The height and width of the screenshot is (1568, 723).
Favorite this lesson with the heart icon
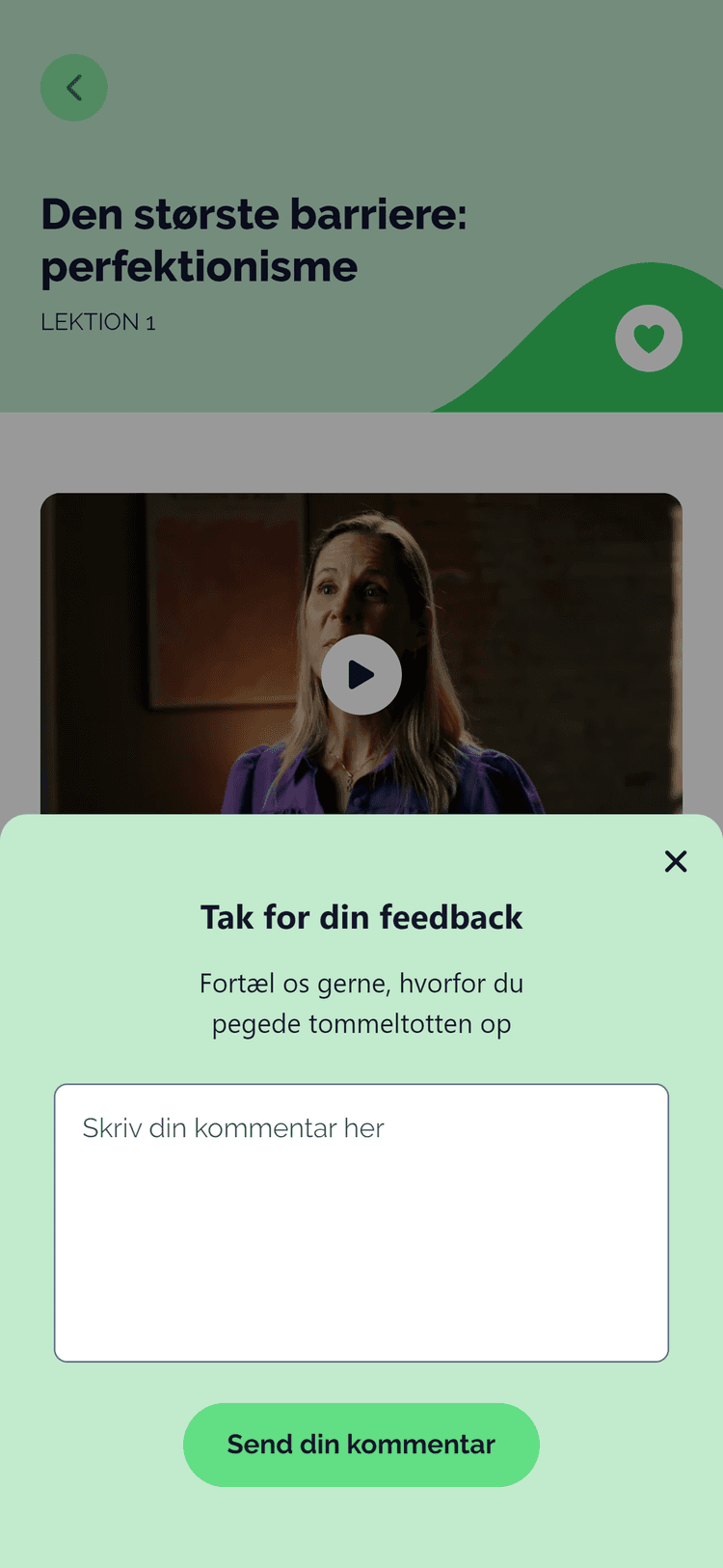click(x=649, y=338)
